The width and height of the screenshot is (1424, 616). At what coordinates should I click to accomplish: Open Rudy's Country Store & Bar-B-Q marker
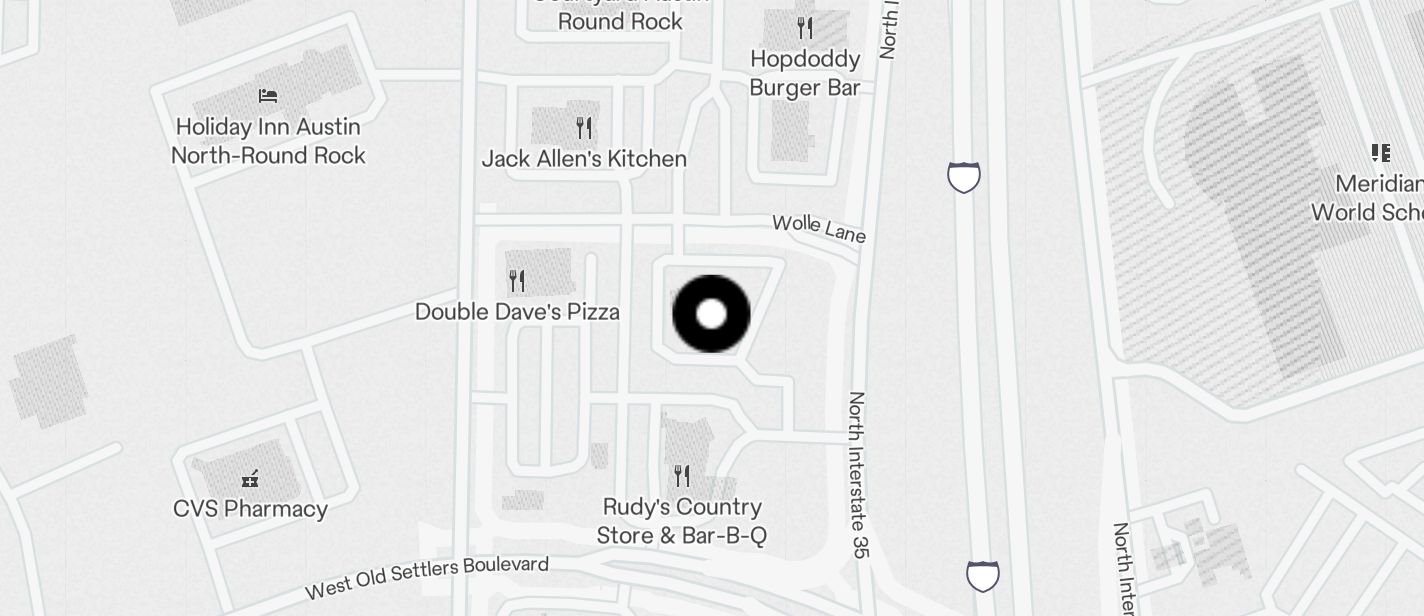click(682, 475)
